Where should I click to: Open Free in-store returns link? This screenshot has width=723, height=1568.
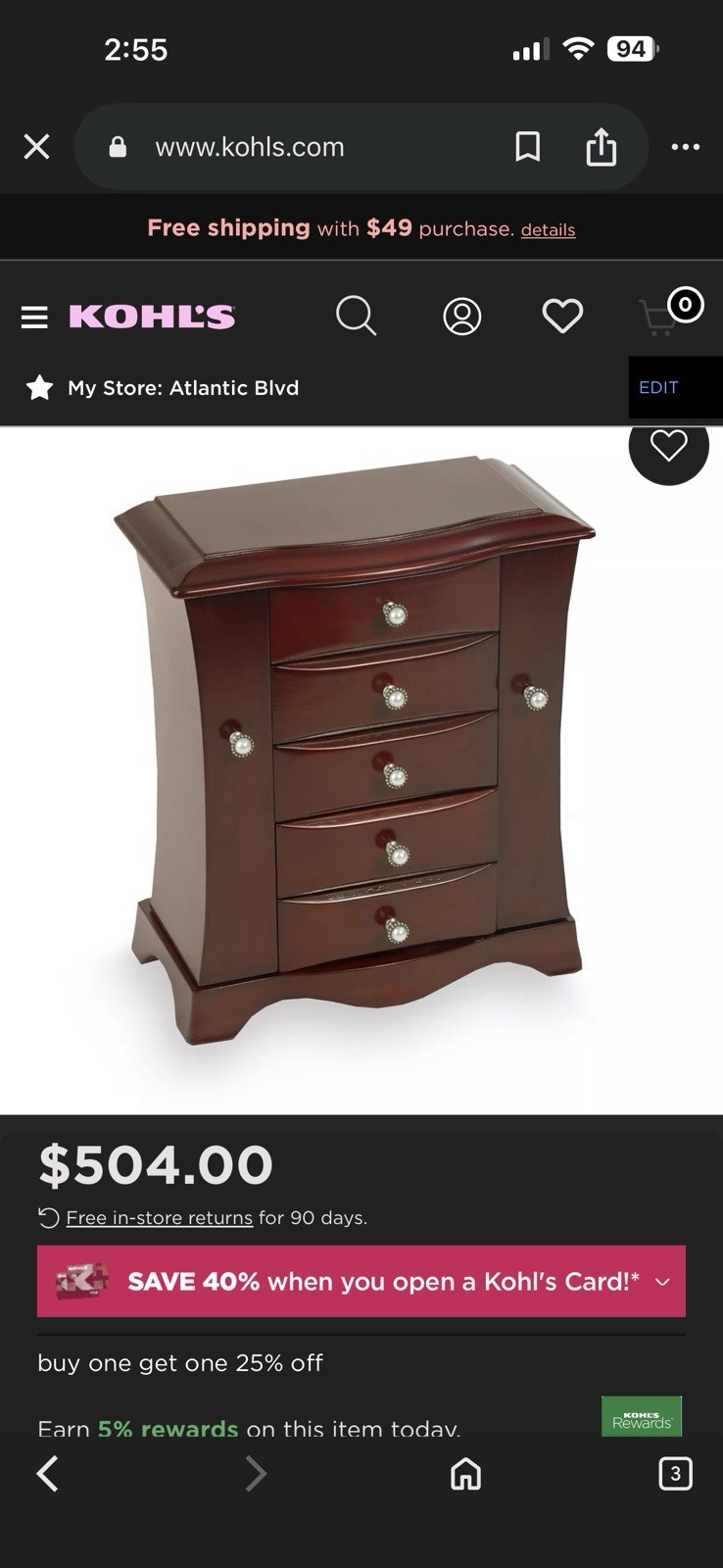point(159,1218)
